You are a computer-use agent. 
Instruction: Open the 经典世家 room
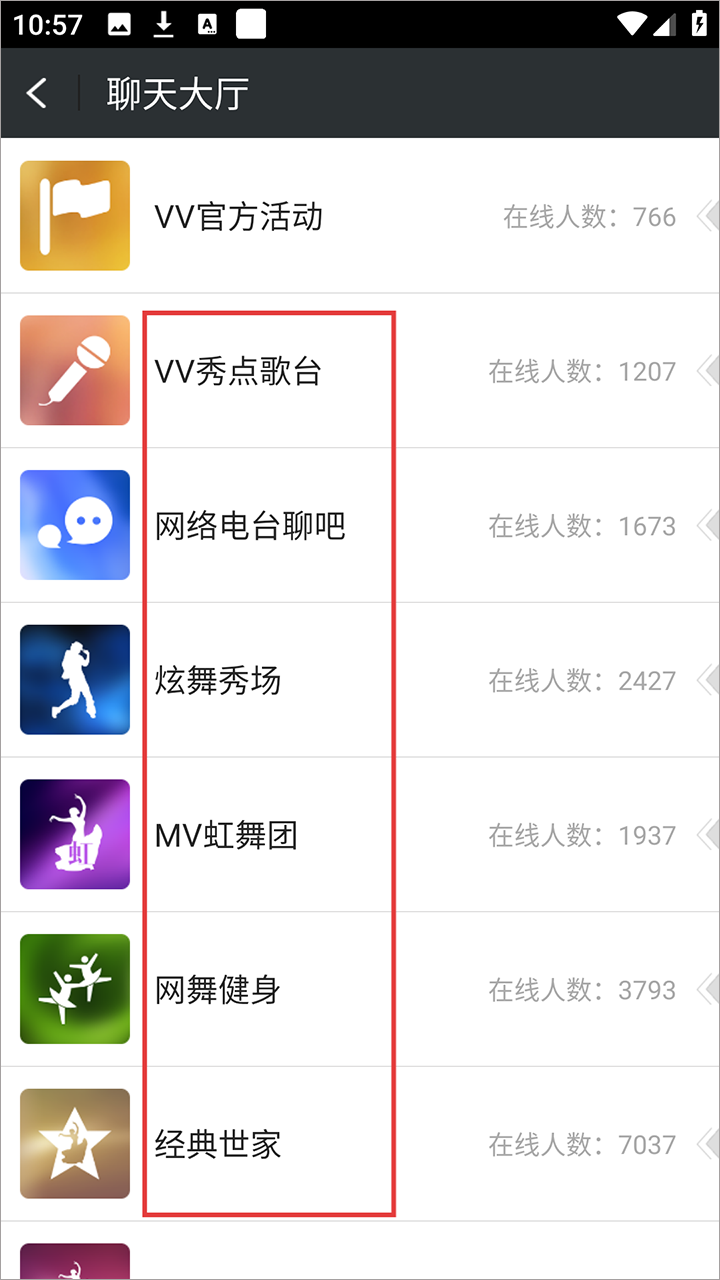click(x=218, y=1144)
